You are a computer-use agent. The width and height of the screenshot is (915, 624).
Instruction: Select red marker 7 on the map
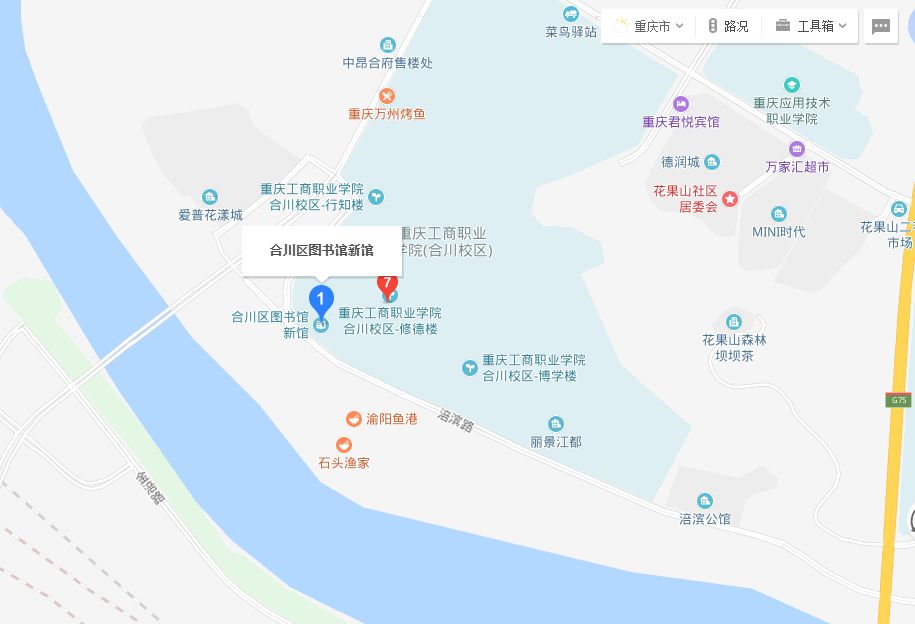[387, 285]
